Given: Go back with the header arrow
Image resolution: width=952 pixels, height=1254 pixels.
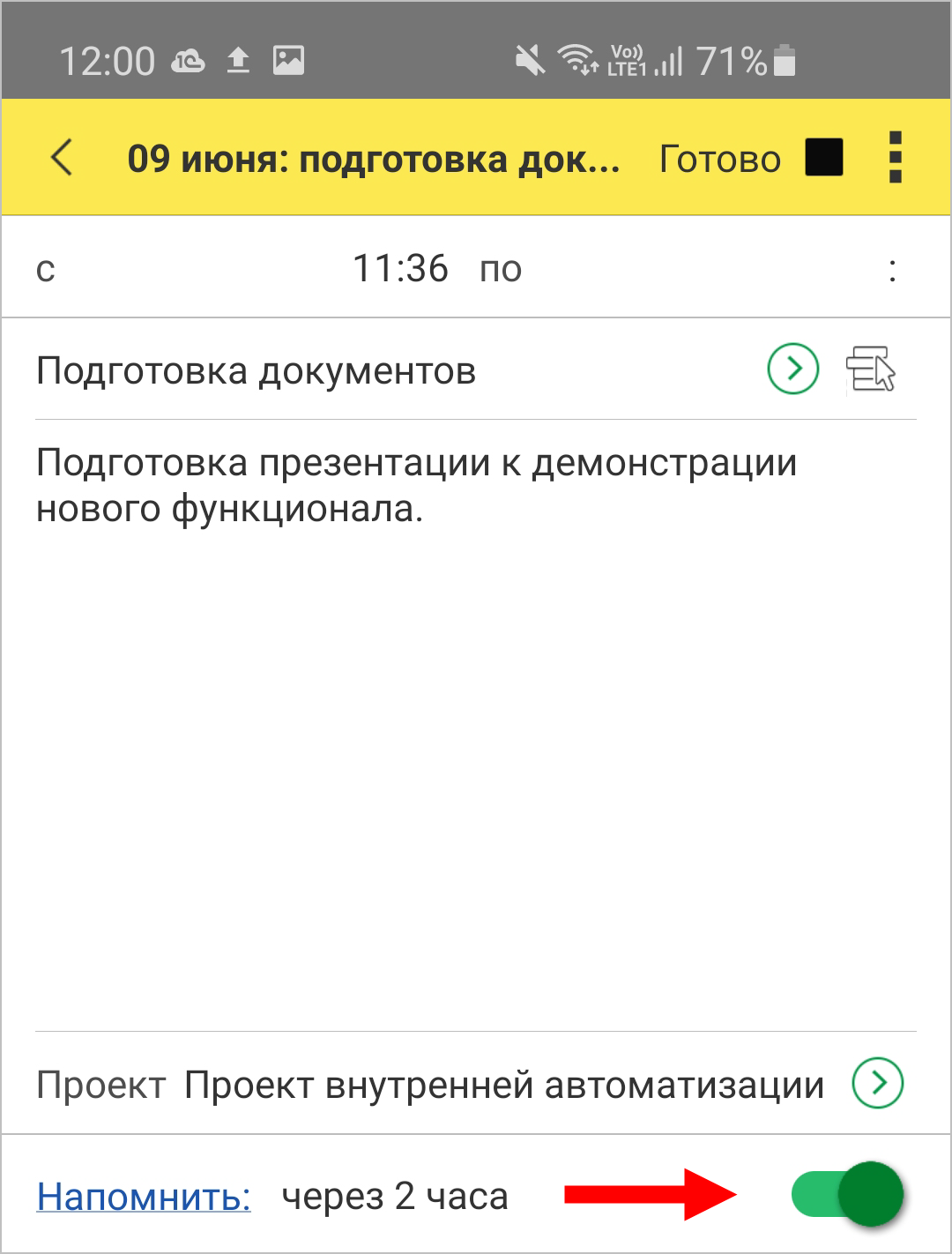Looking at the screenshot, I should click(62, 159).
